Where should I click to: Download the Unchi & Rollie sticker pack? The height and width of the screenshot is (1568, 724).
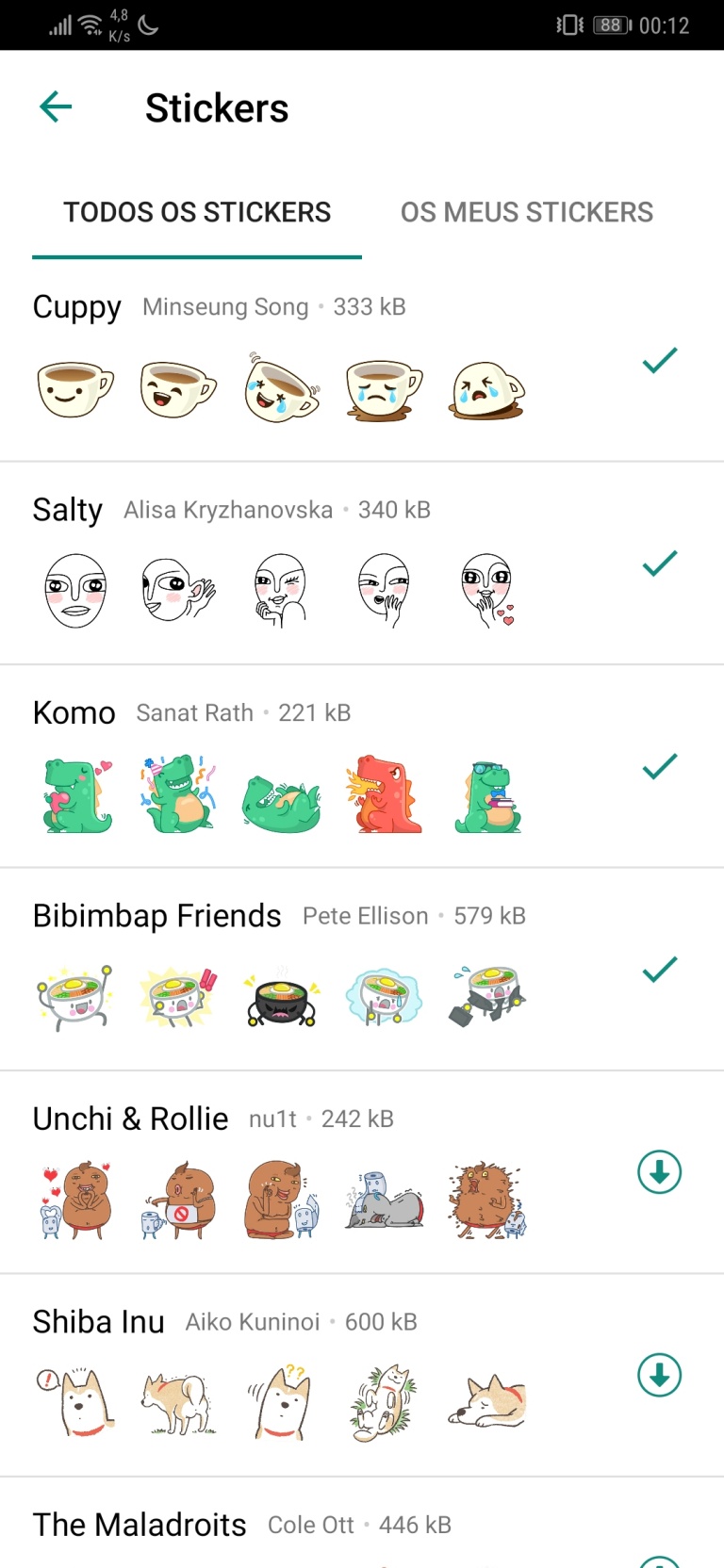tap(659, 1171)
